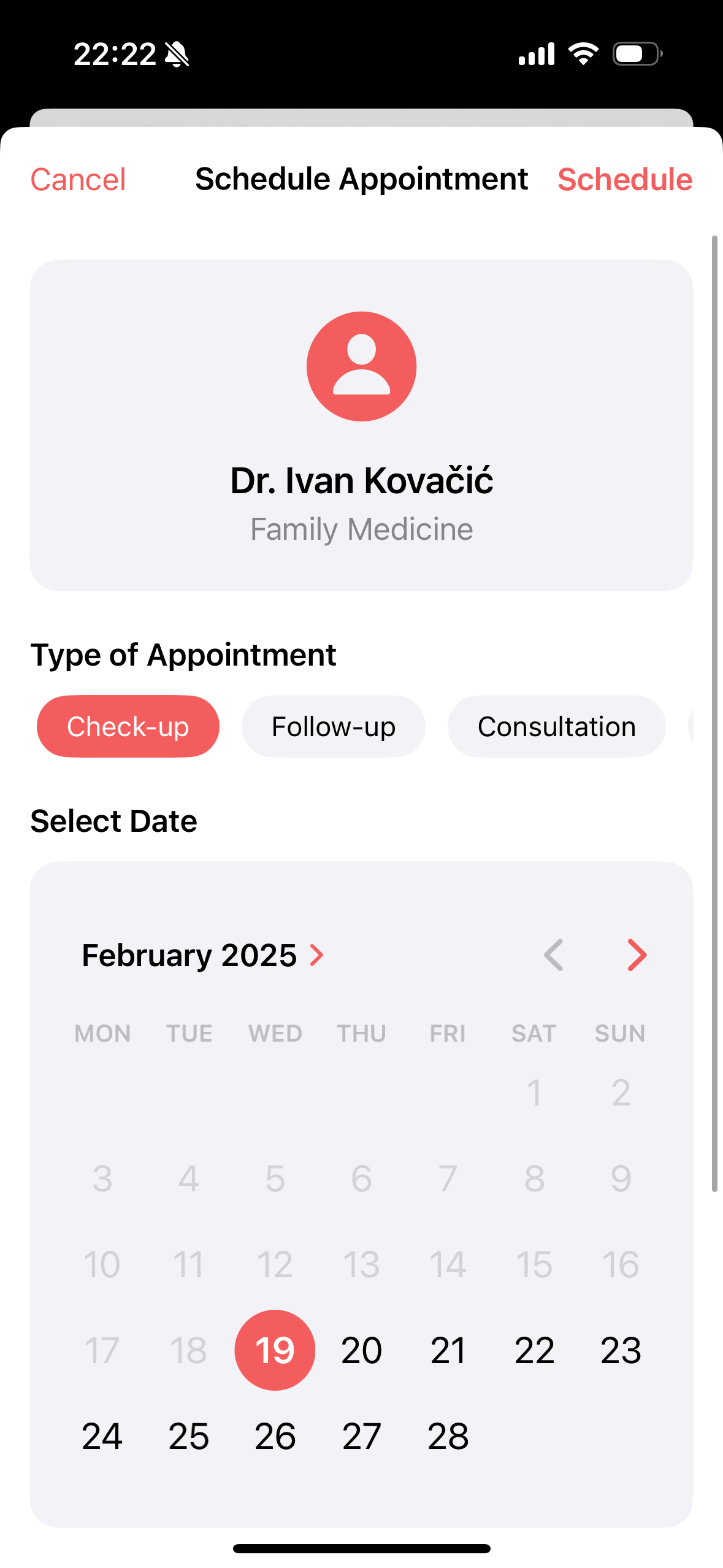
Task: Select February 27 as the date
Action: pyautogui.click(x=362, y=1436)
